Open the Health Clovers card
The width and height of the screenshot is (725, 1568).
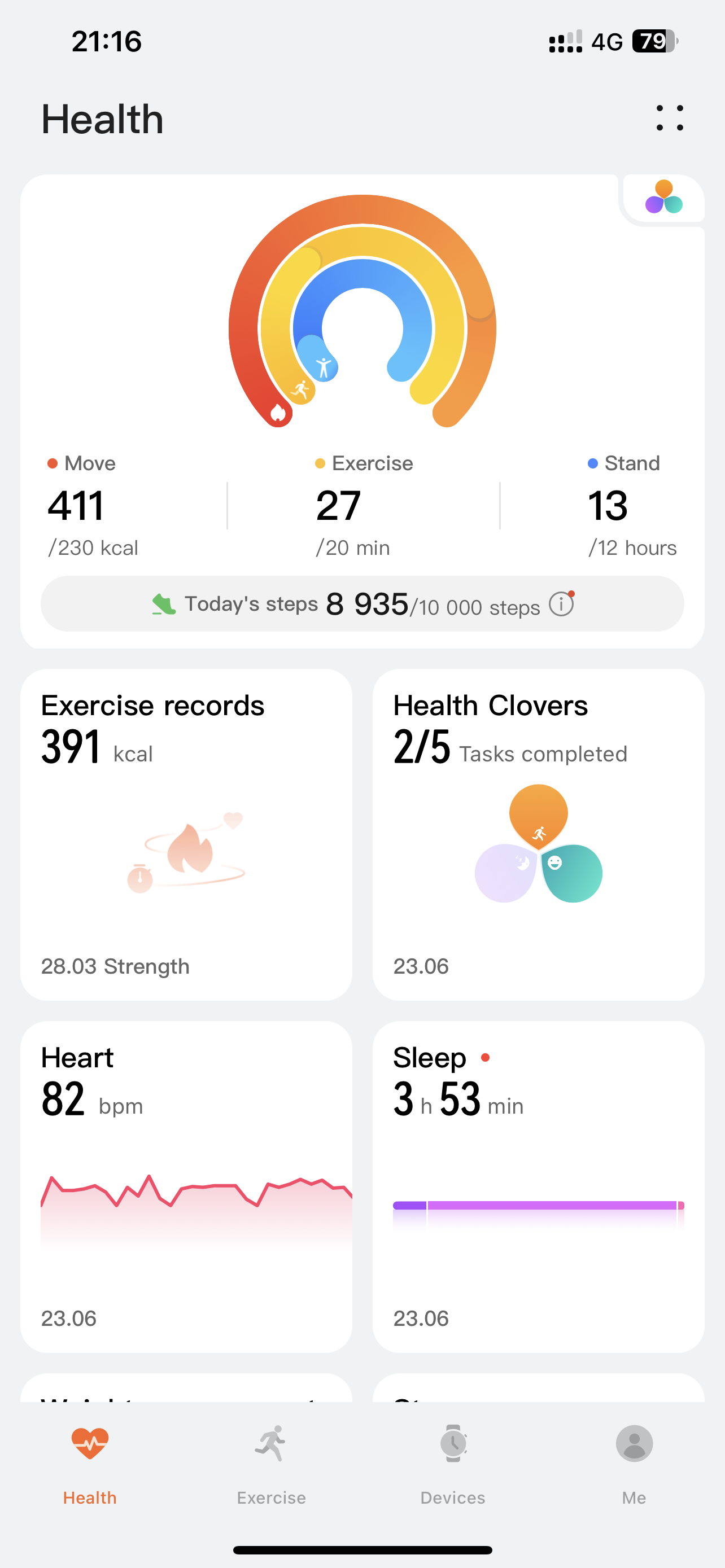click(538, 834)
